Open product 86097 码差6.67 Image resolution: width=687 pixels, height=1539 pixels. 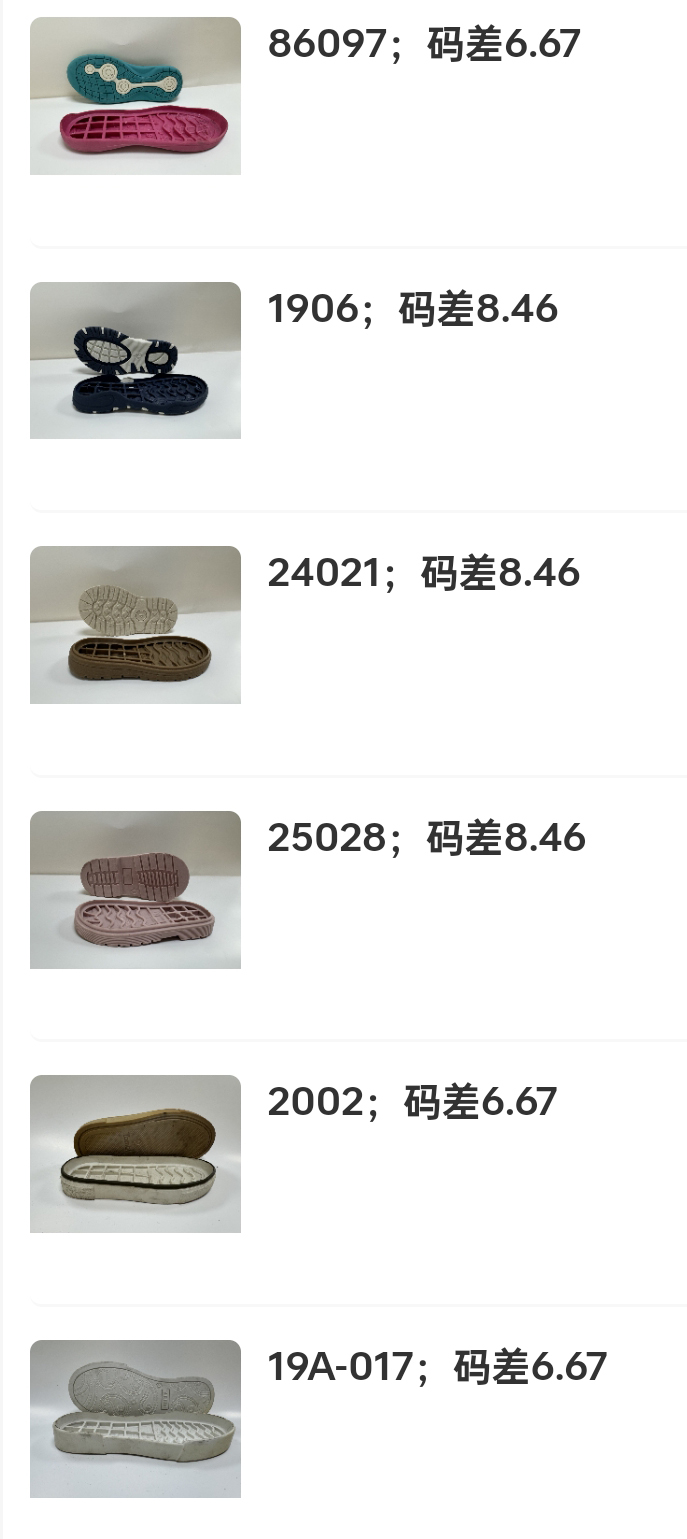423,45
